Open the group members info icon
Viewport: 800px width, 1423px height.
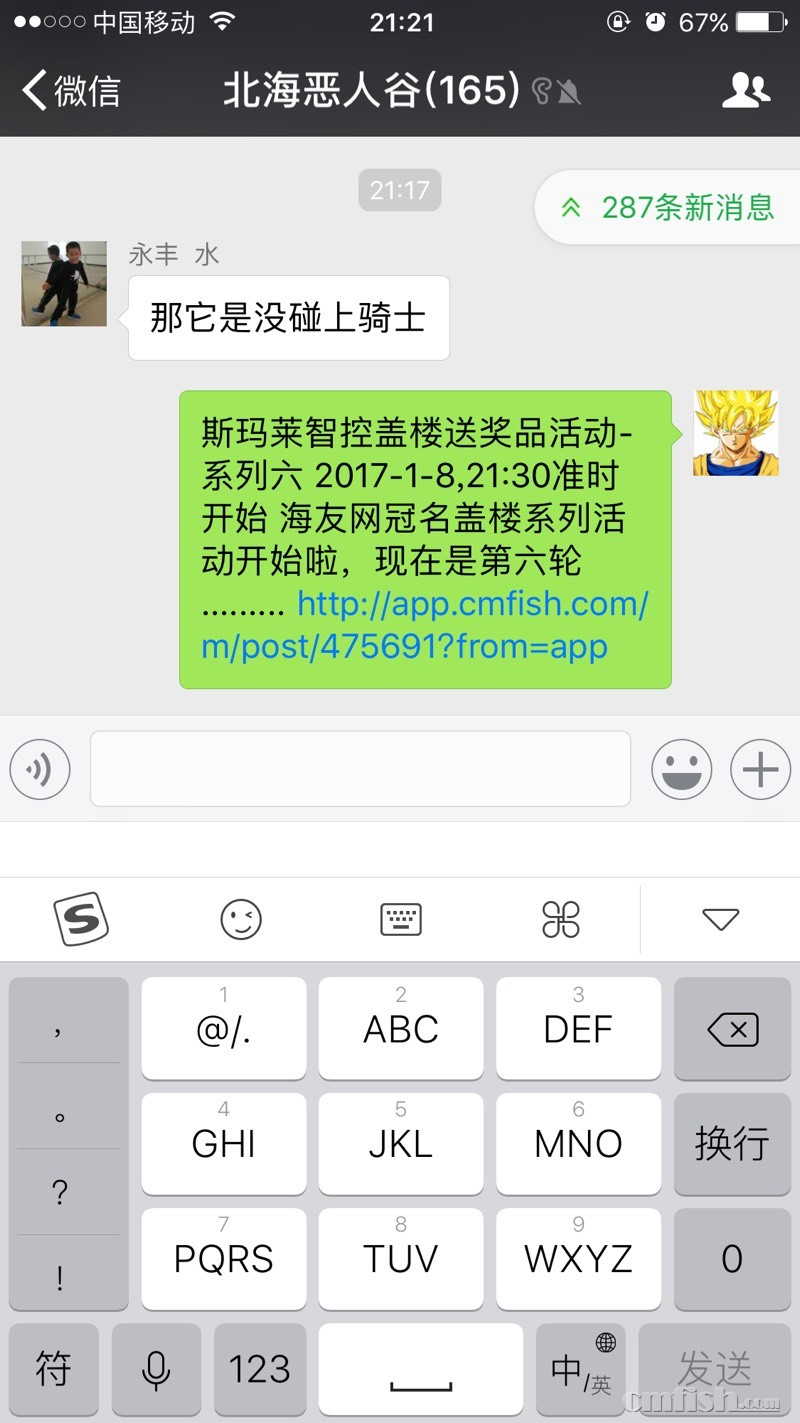point(746,90)
